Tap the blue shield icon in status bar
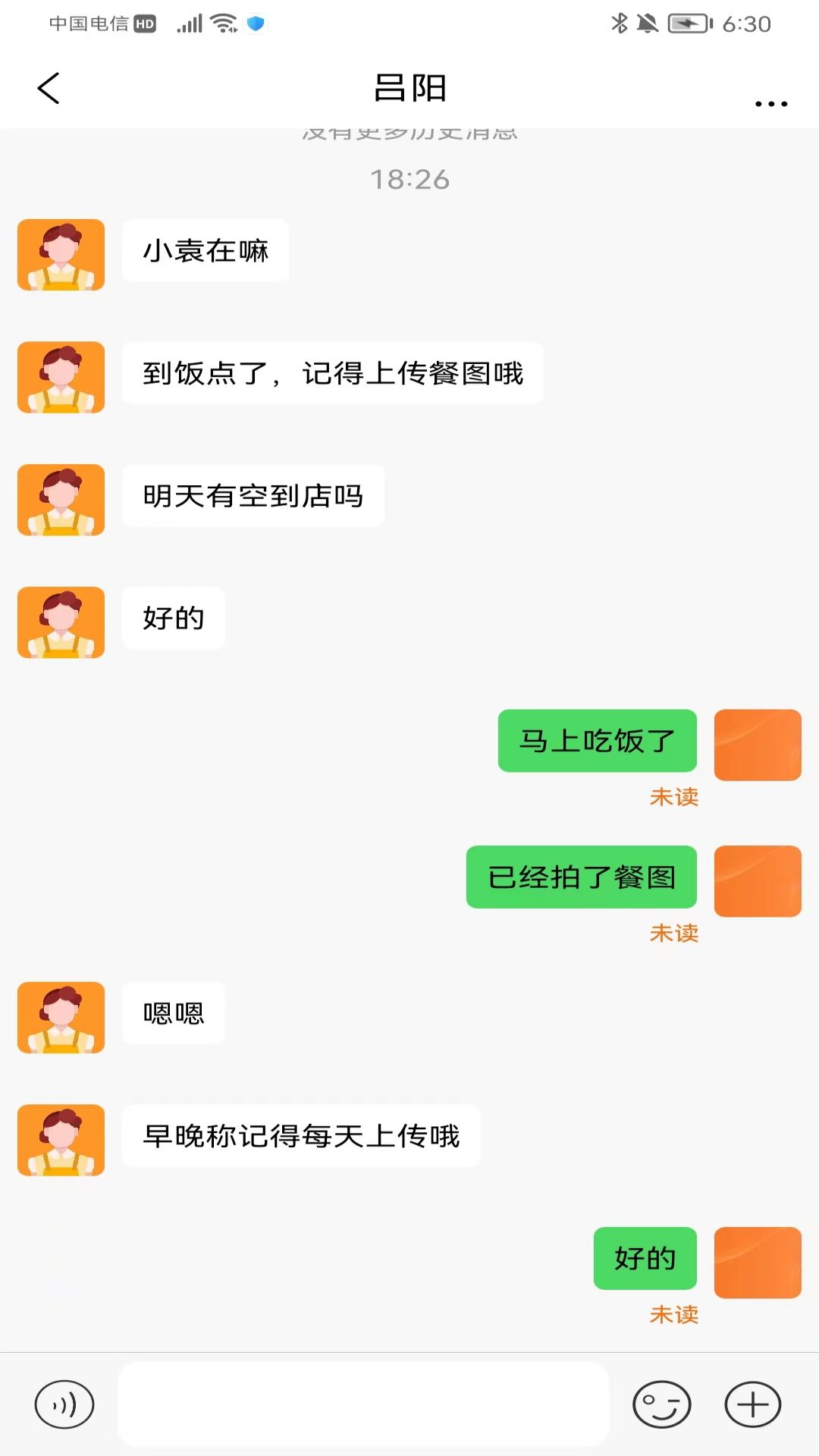The height and width of the screenshot is (1456, 819). (x=256, y=24)
